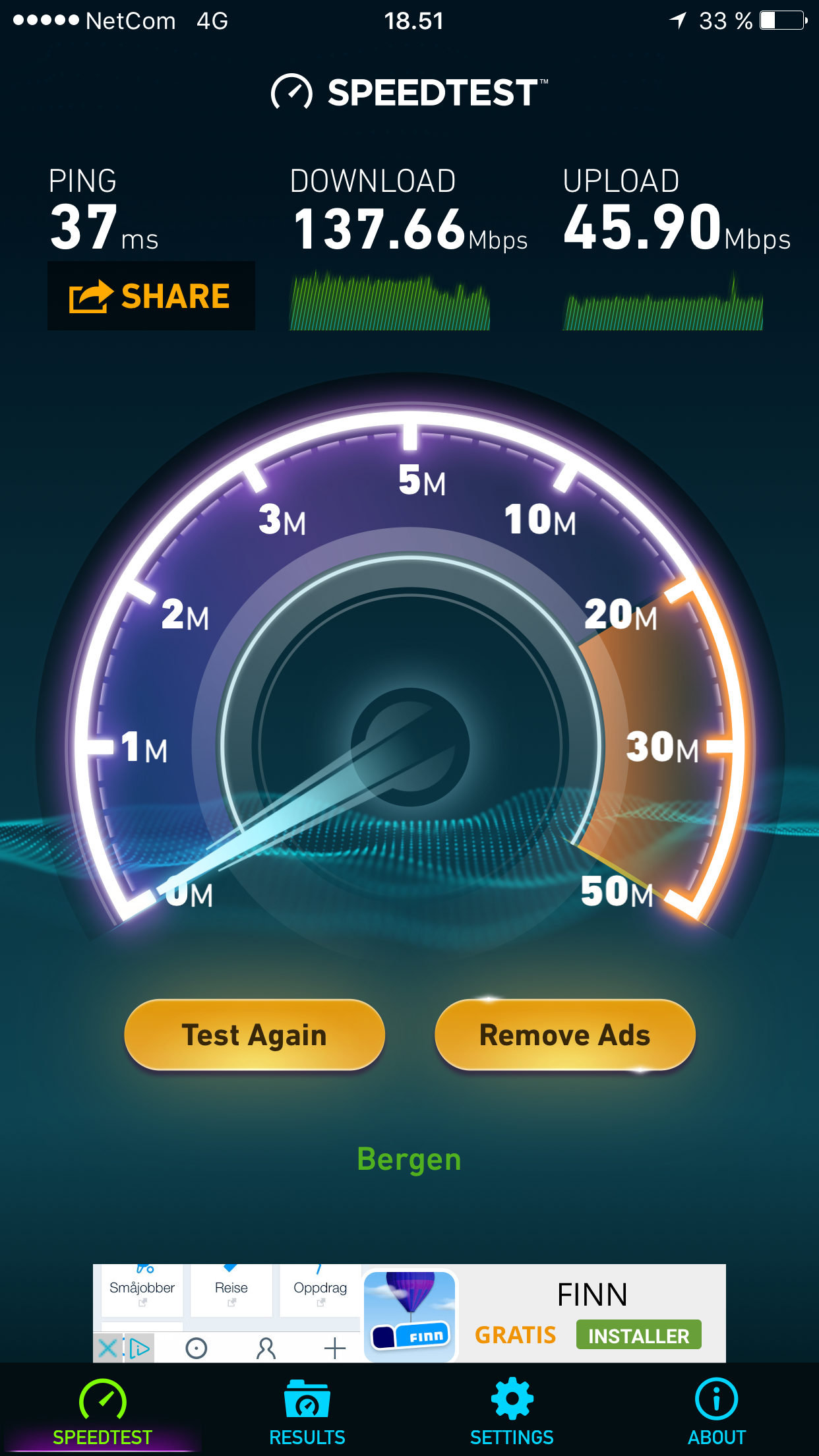Select the Speedtest tab
The width and height of the screenshot is (819, 1456).
tap(102, 1412)
